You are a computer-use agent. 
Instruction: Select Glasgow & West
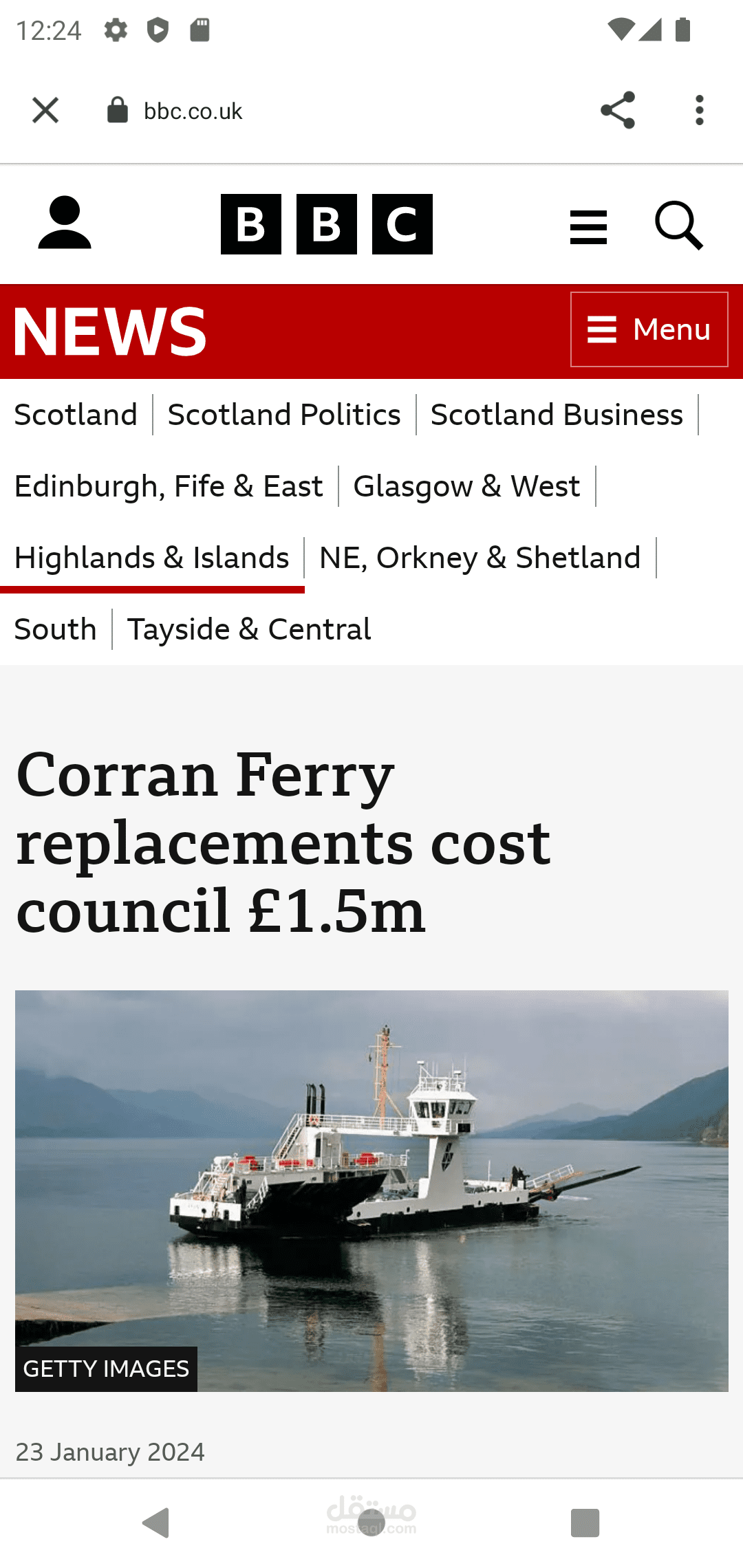(x=466, y=486)
